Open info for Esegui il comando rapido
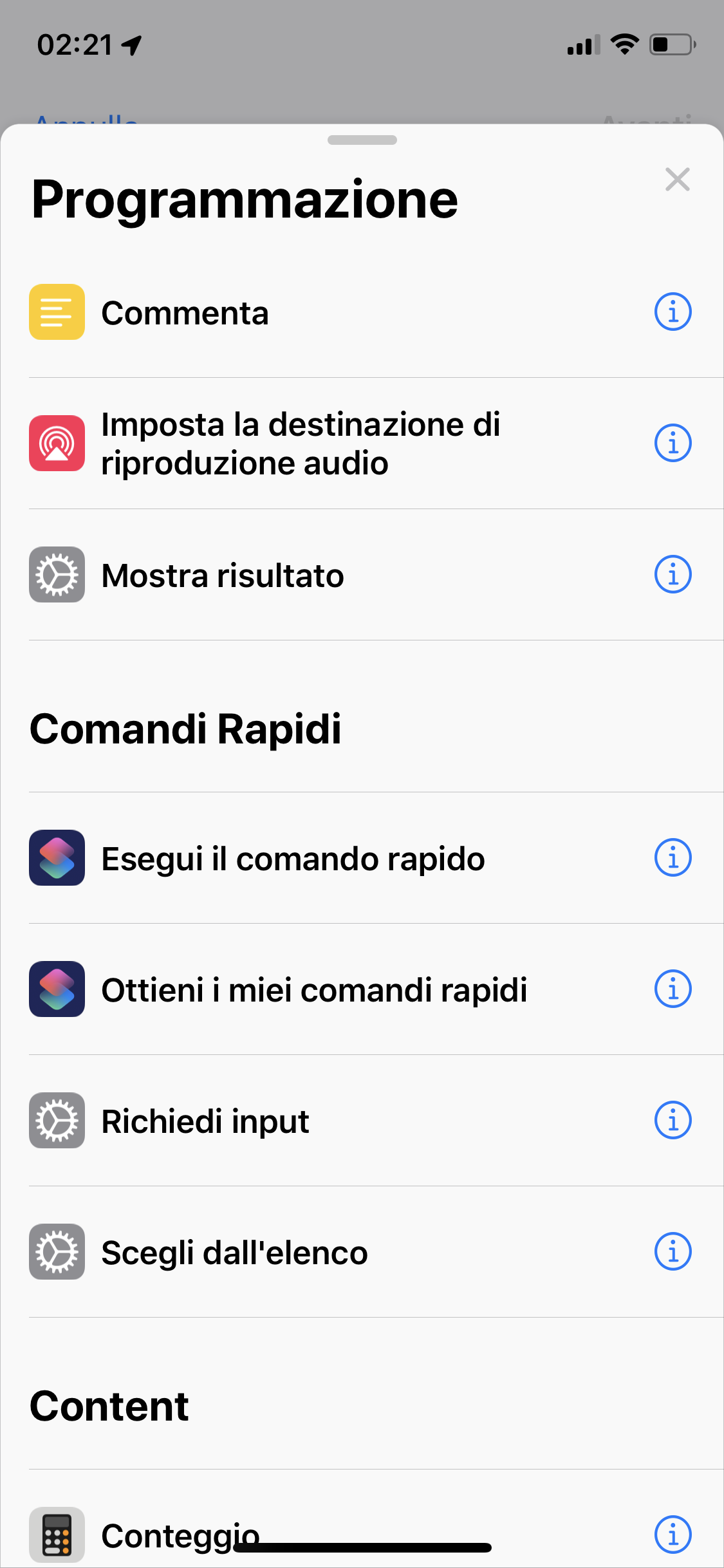724x1568 pixels. click(x=673, y=857)
